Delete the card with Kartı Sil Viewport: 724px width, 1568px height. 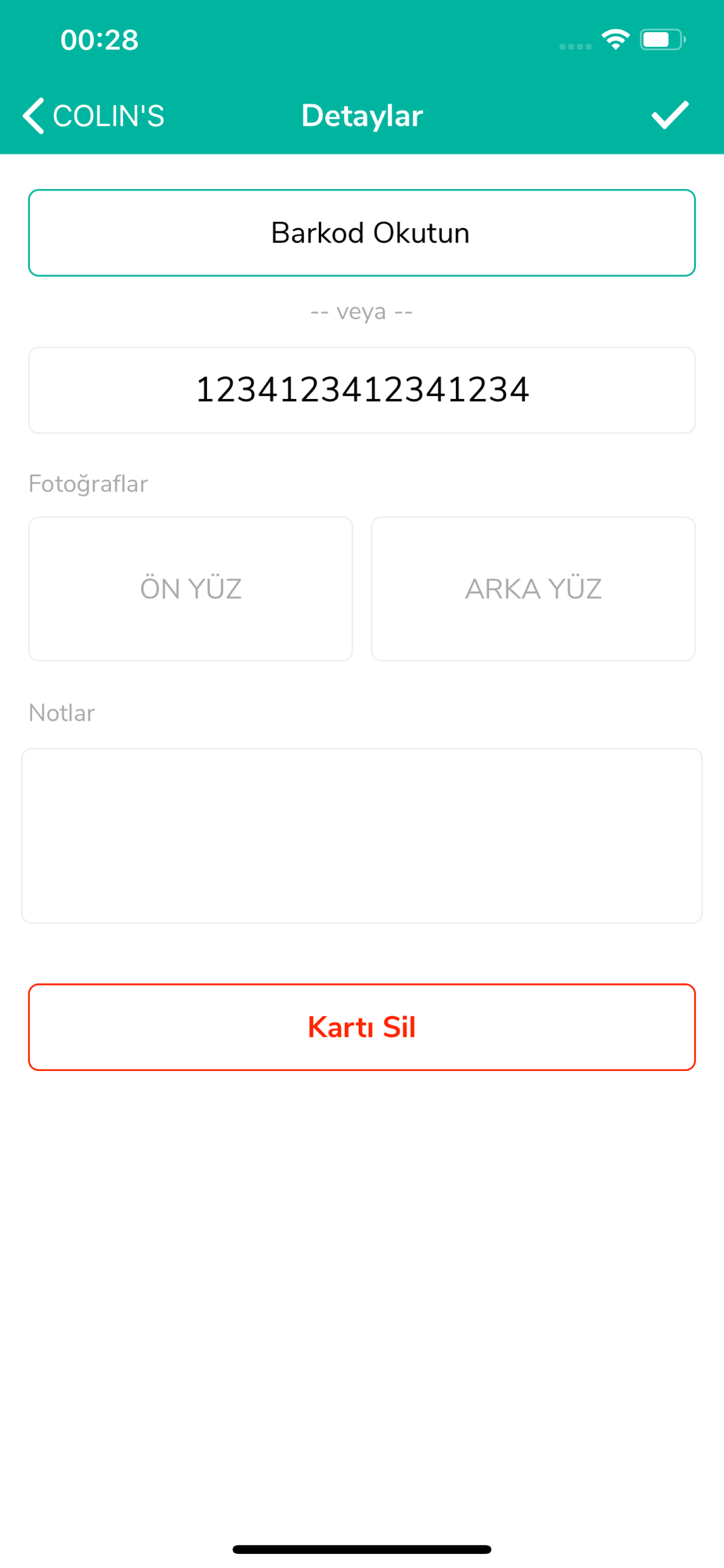click(x=362, y=1027)
